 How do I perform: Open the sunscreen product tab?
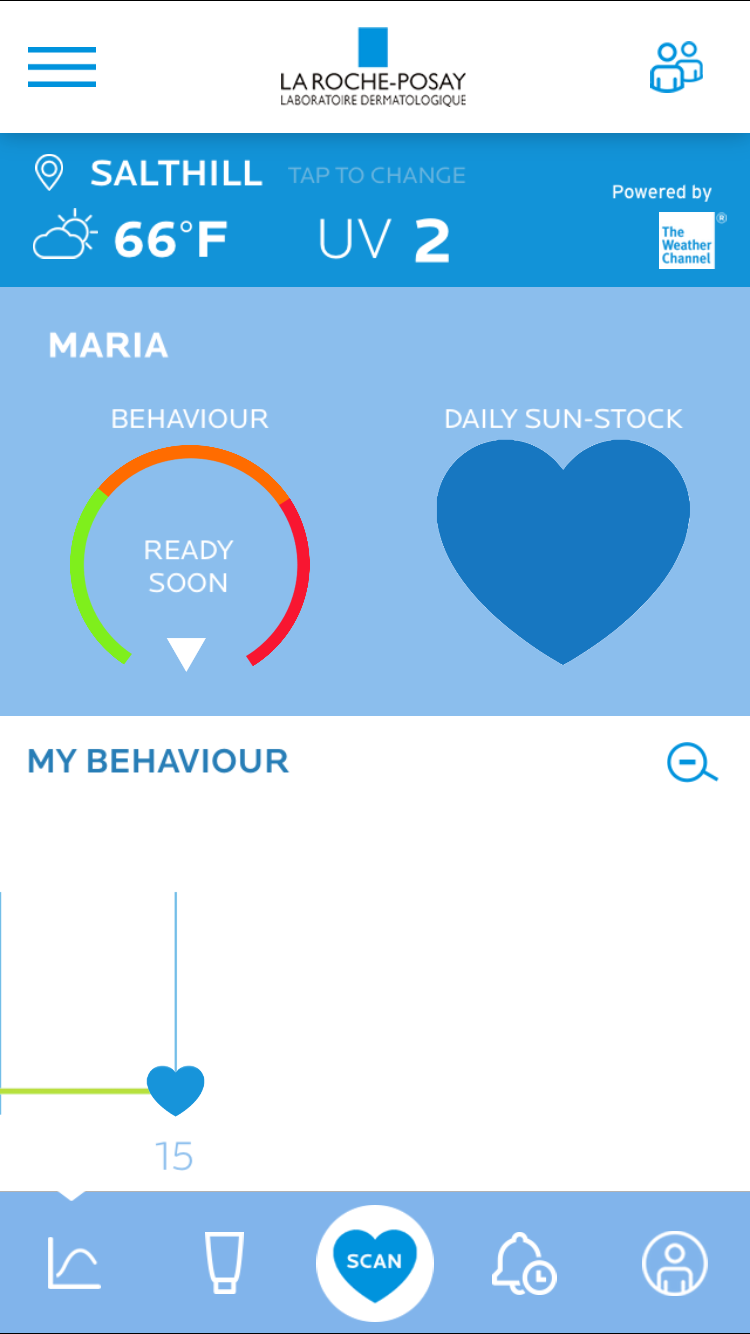224,1262
